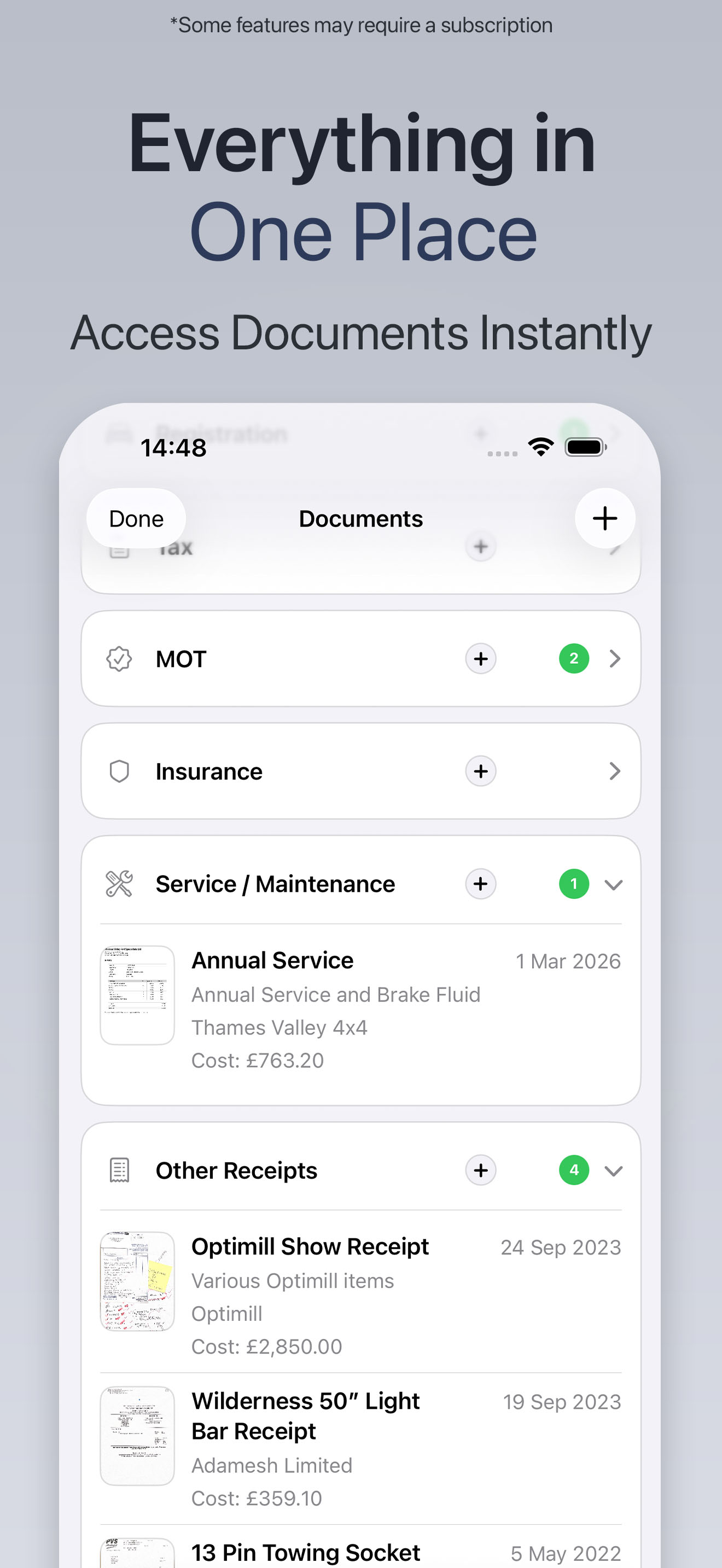722x1568 pixels.
Task: Click the Other Receipts receipt icon
Action: point(119,1170)
